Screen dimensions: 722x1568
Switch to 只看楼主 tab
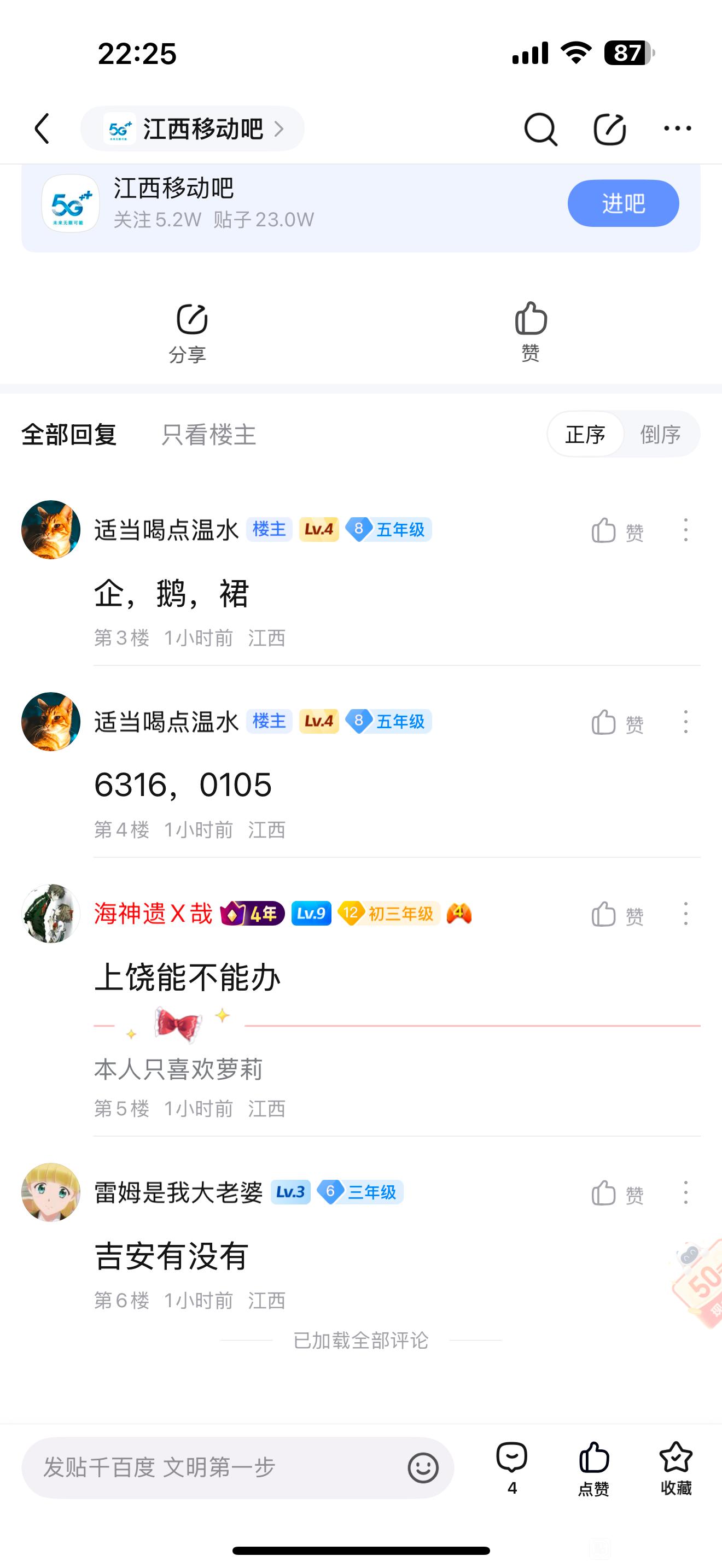pos(208,435)
